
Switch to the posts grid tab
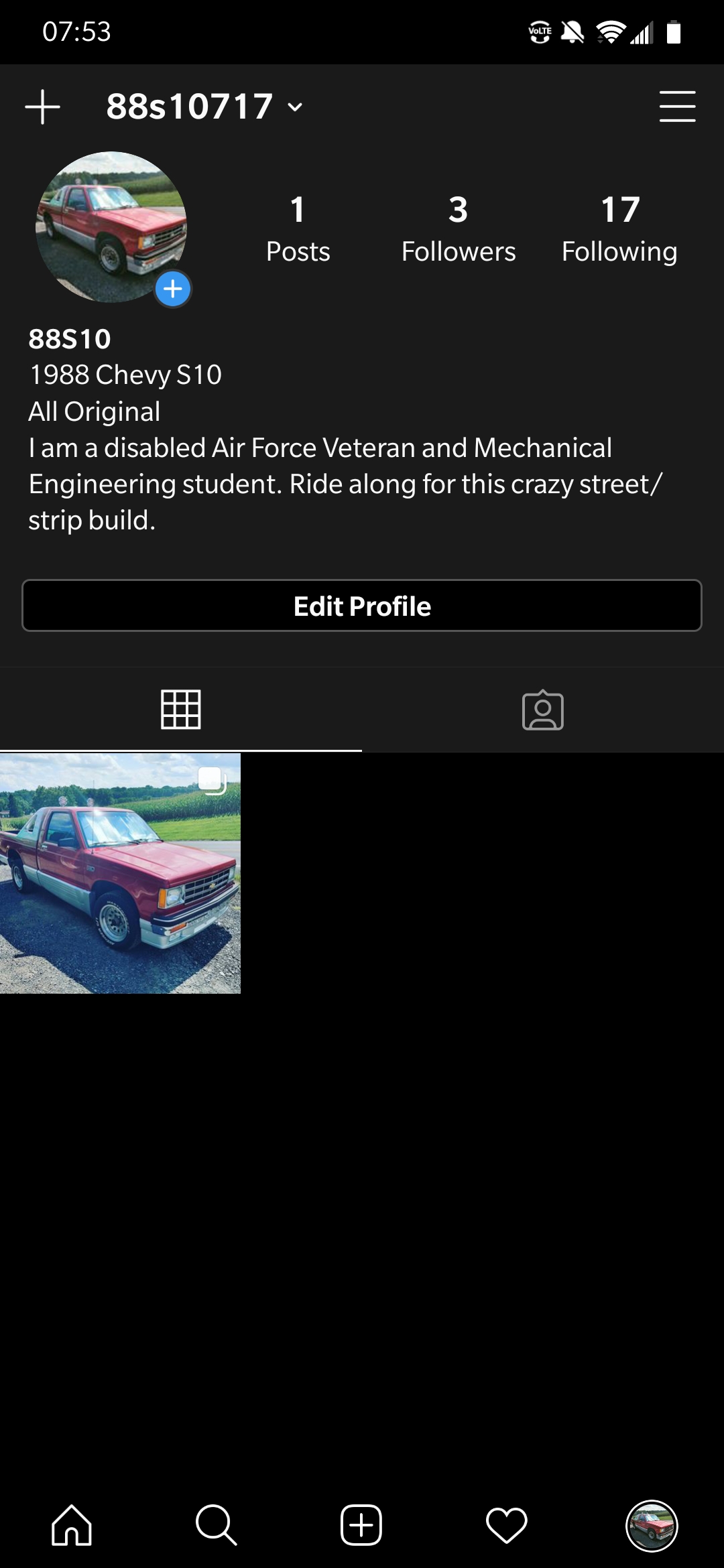[x=182, y=712]
